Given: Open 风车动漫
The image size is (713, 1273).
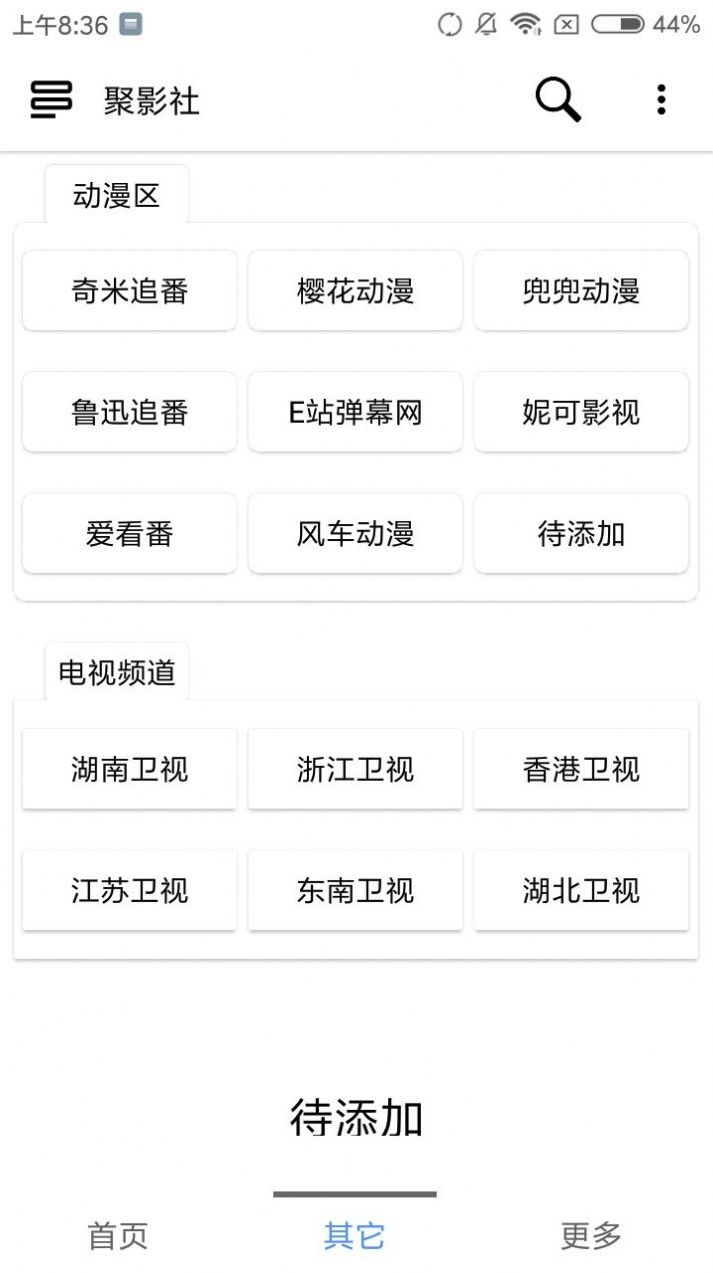Looking at the screenshot, I should point(355,533).
